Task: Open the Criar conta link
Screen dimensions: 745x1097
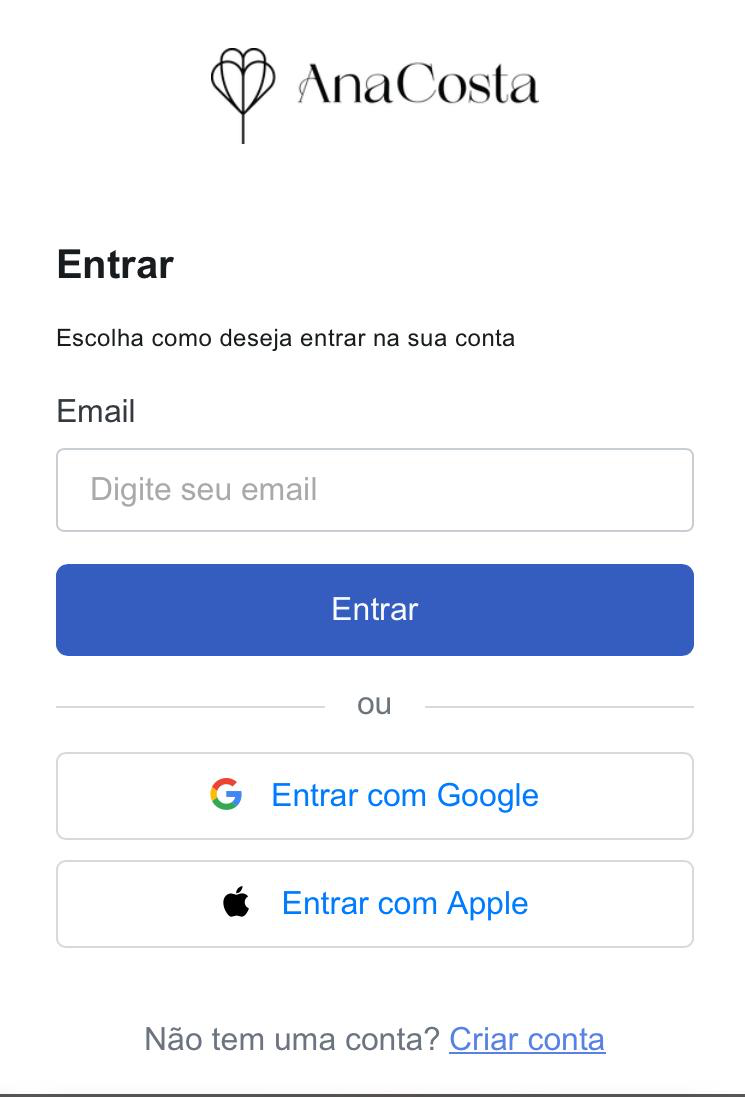Action: coord(527,1039)
